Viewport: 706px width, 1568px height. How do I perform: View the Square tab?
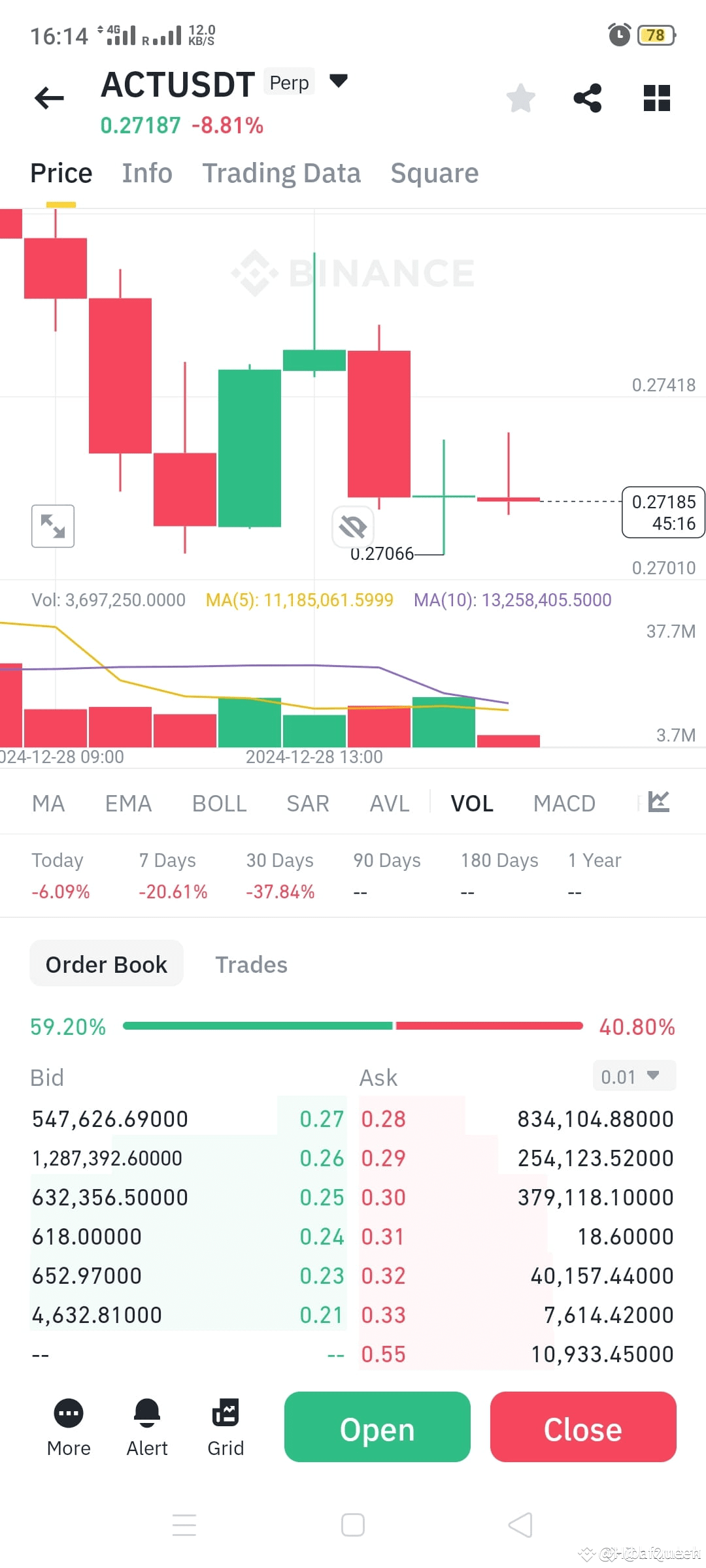[434, 173]
